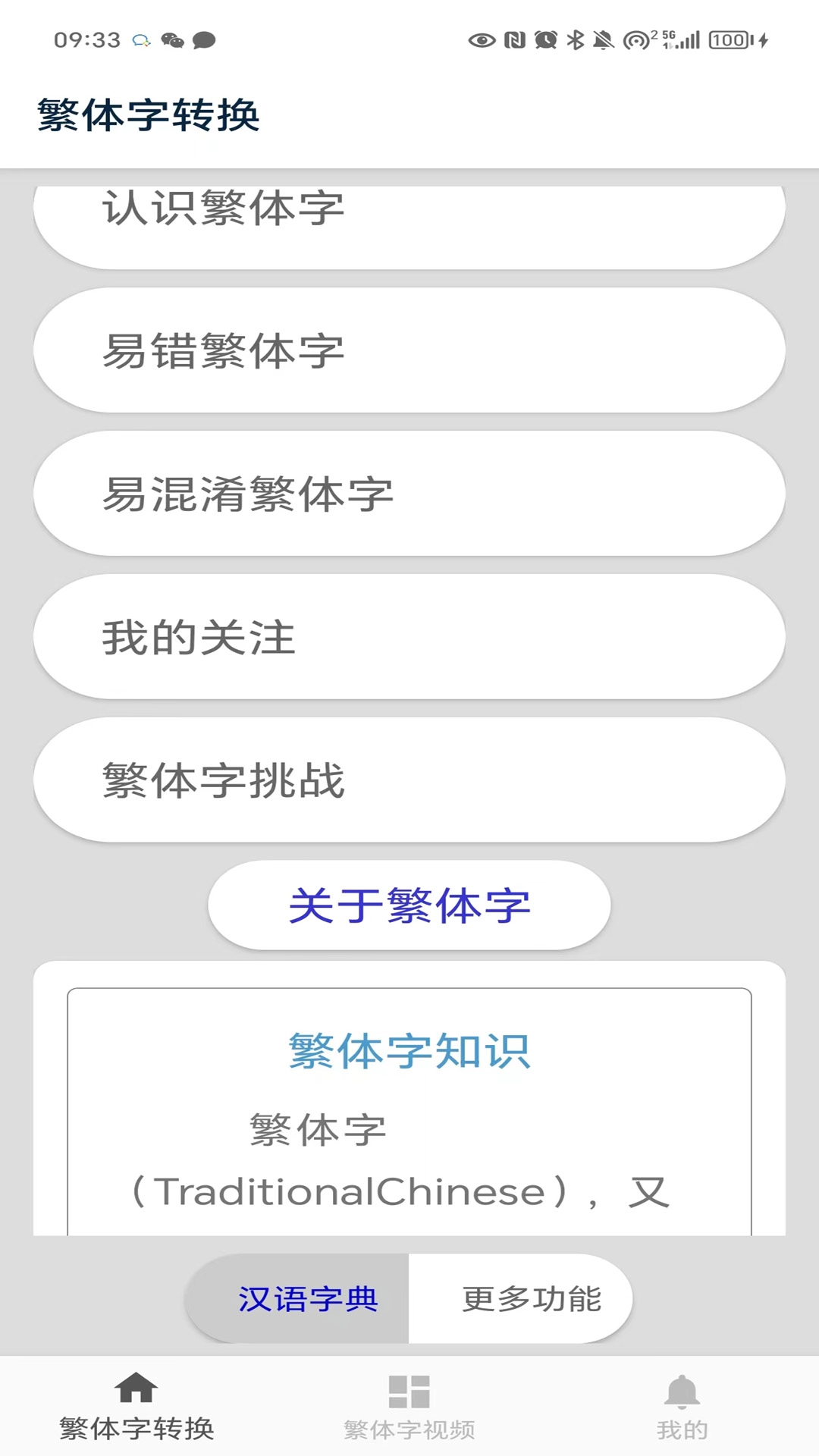Tap the eye-comfort icon in status bar
The width and height of the screenshot is (819, 1456).
(482, 39)
